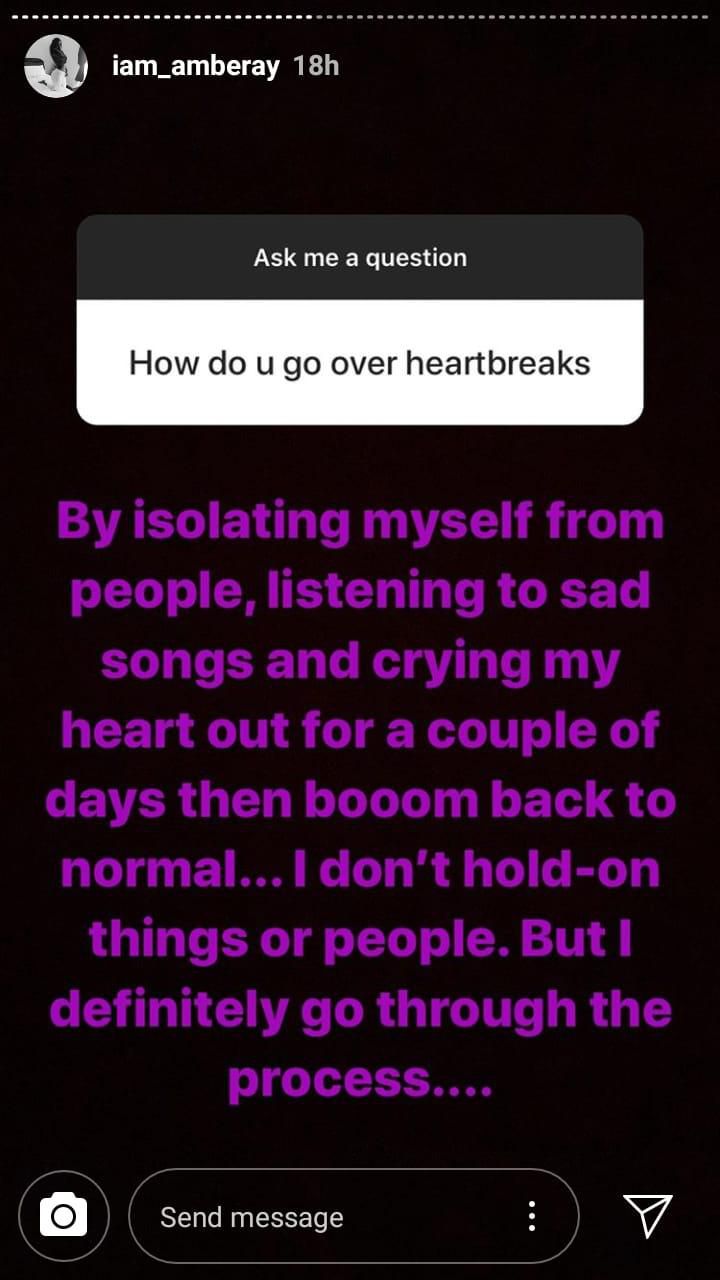Open the iam_amberay username link

click(x=197, y=67)
